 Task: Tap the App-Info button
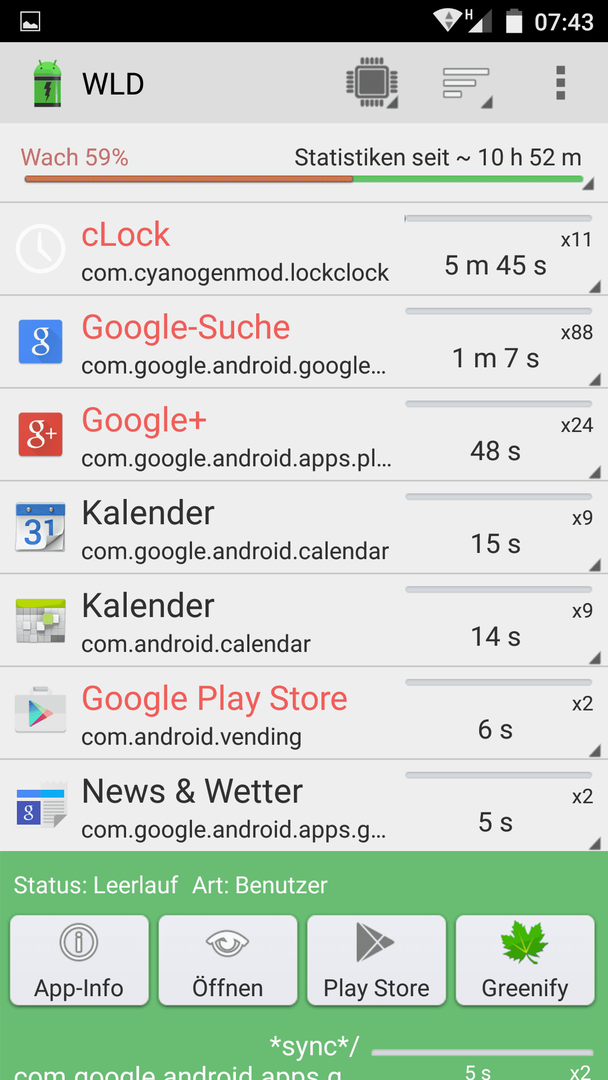79,960
